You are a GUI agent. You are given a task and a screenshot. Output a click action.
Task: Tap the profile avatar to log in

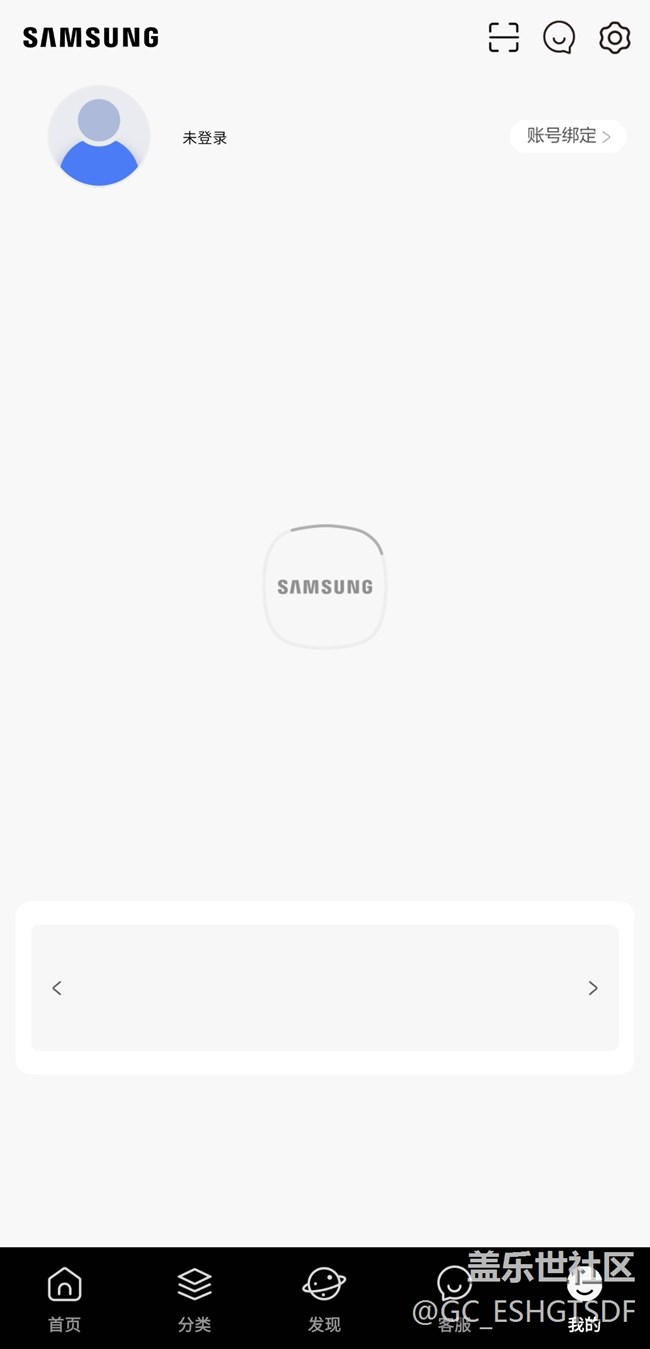[99, 135]
